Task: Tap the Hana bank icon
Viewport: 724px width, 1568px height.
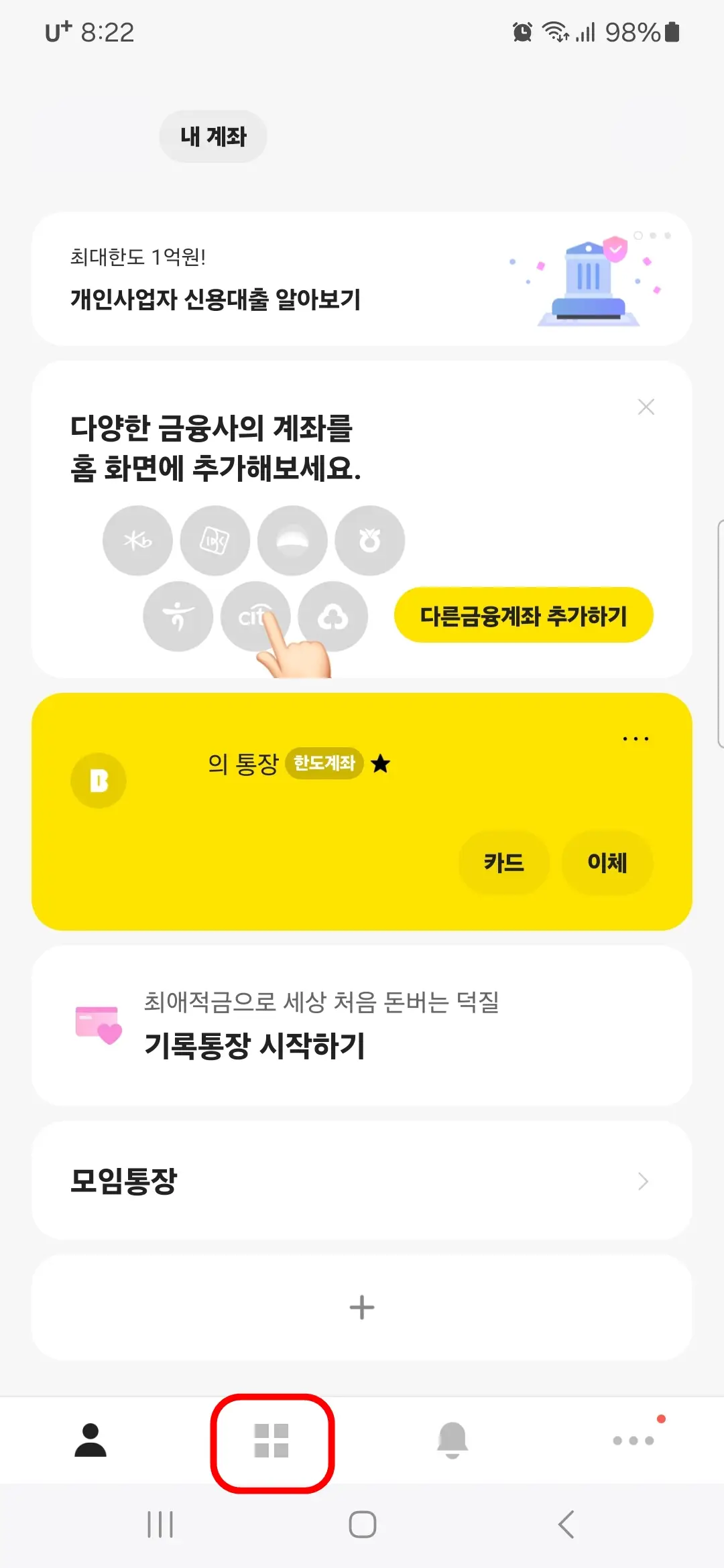Action: click(292, 540)
